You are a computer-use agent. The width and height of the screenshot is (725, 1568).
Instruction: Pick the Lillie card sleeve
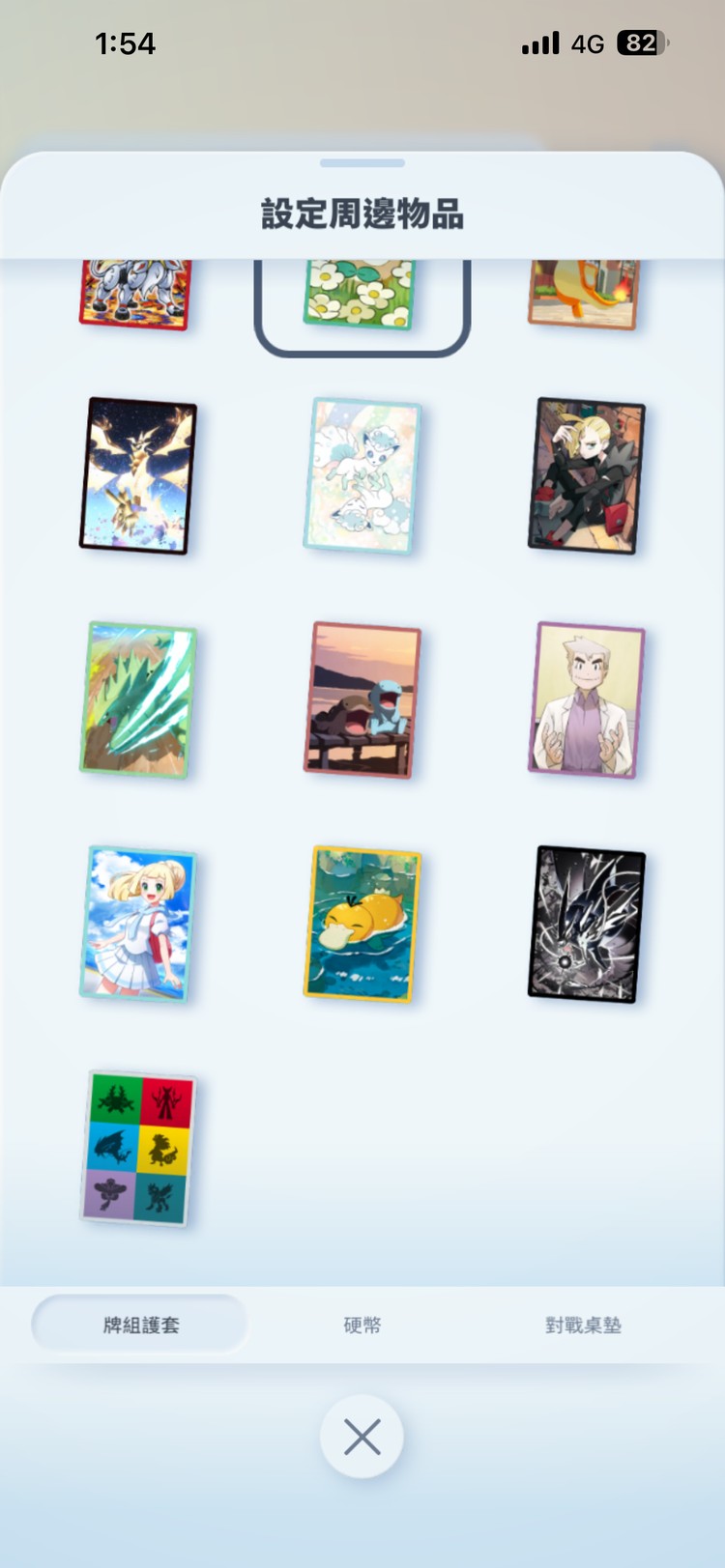pos(138,924)
